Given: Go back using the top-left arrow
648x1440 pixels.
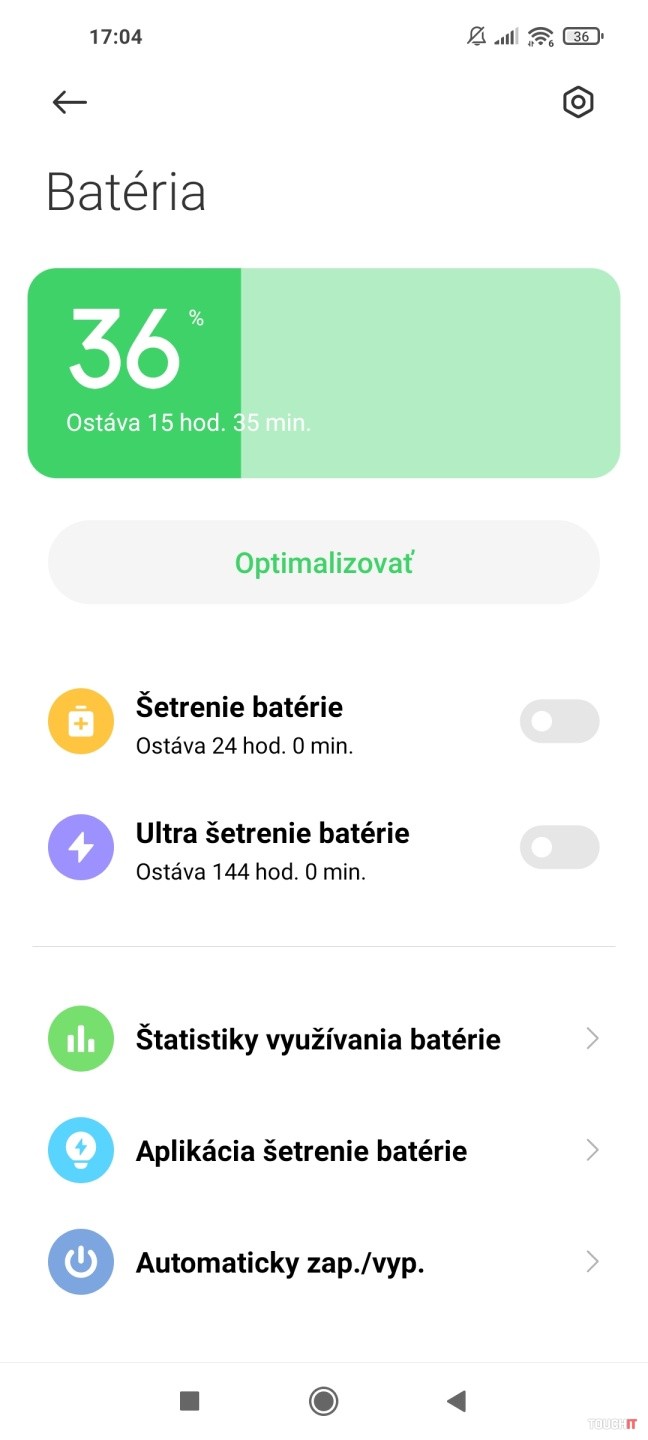Looking at the screenshot, I should click(70, 102).
